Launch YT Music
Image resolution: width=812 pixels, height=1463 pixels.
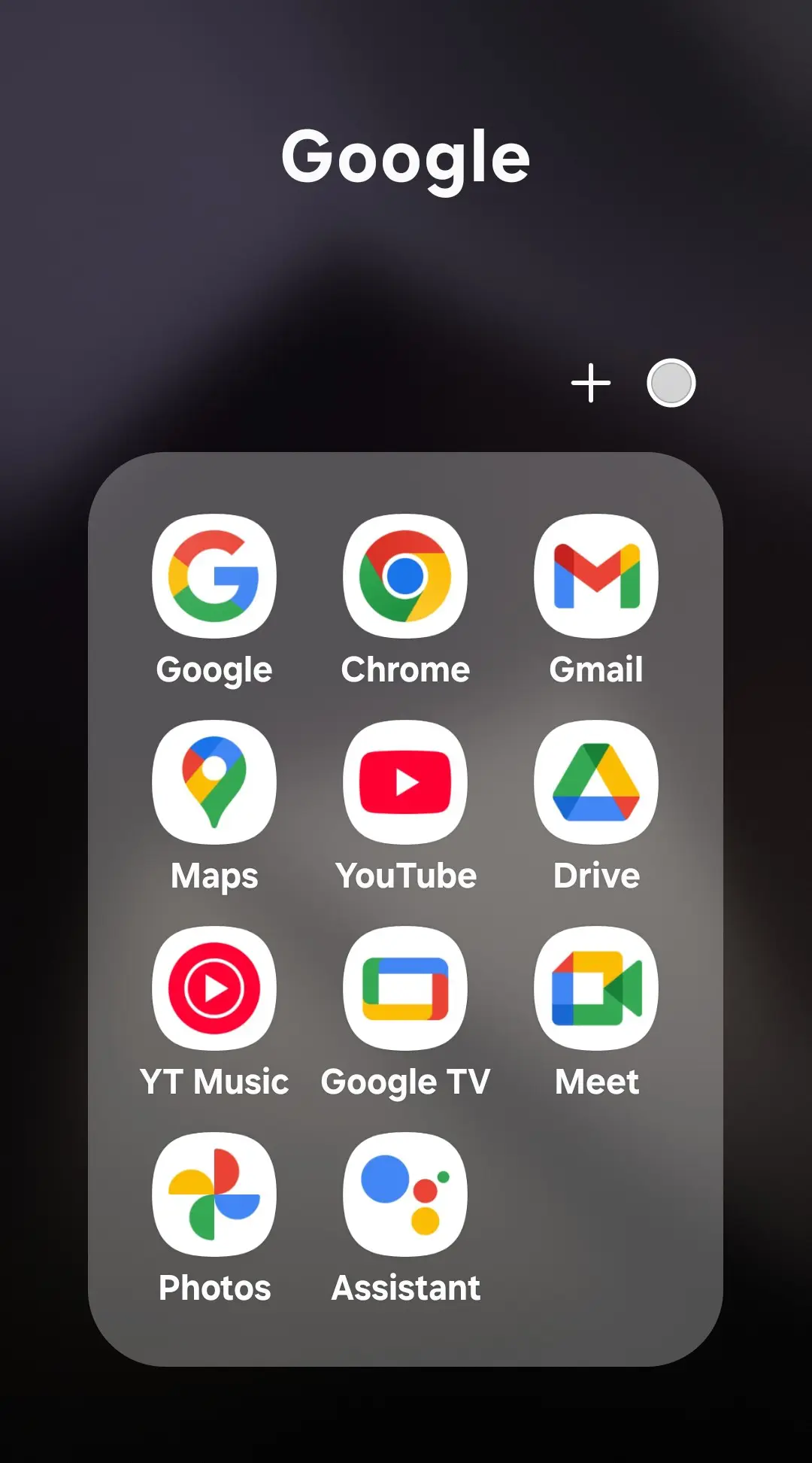tap(214, 988)
